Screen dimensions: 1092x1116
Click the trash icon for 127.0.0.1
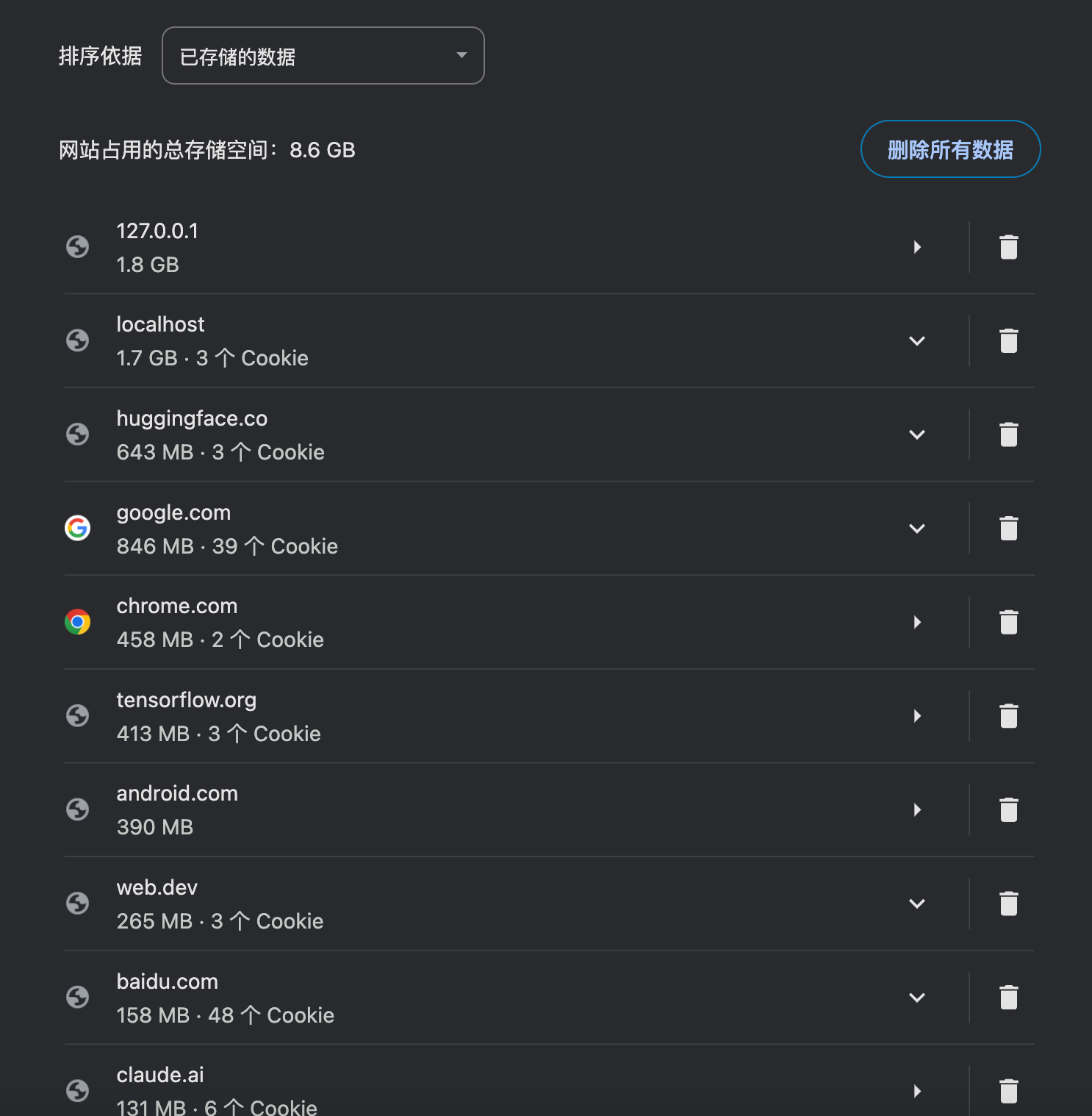[x=1007, y=247]
